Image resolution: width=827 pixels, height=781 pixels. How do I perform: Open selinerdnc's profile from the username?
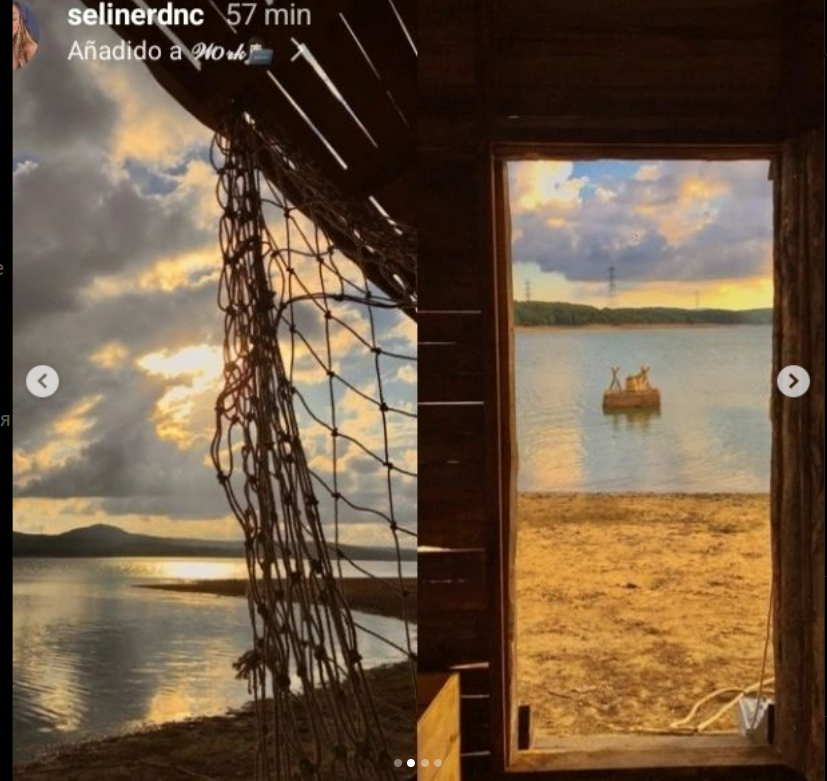136,15
